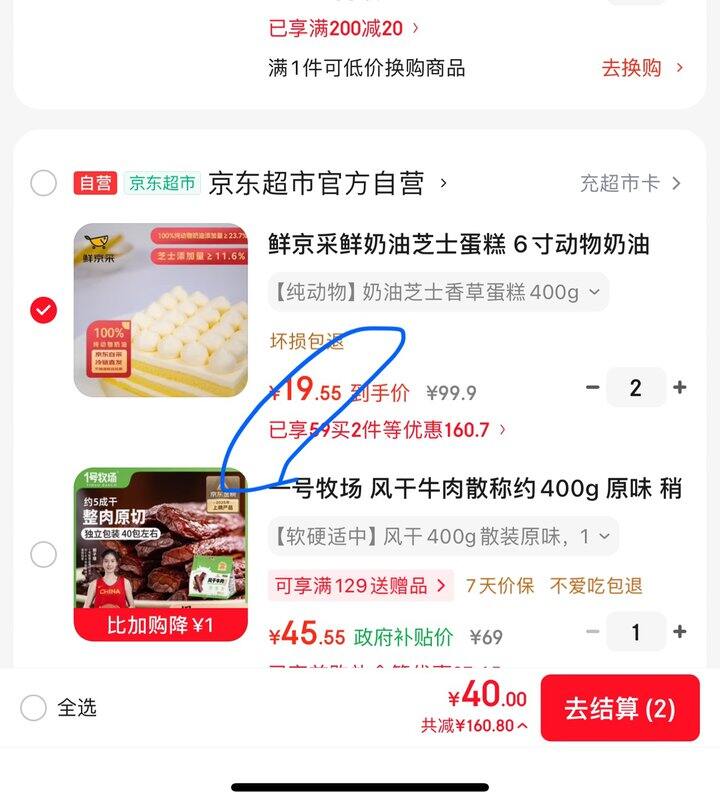Open the 鲜京采鲜奶油芝士蛋糕 product title

tap(459, 244)
